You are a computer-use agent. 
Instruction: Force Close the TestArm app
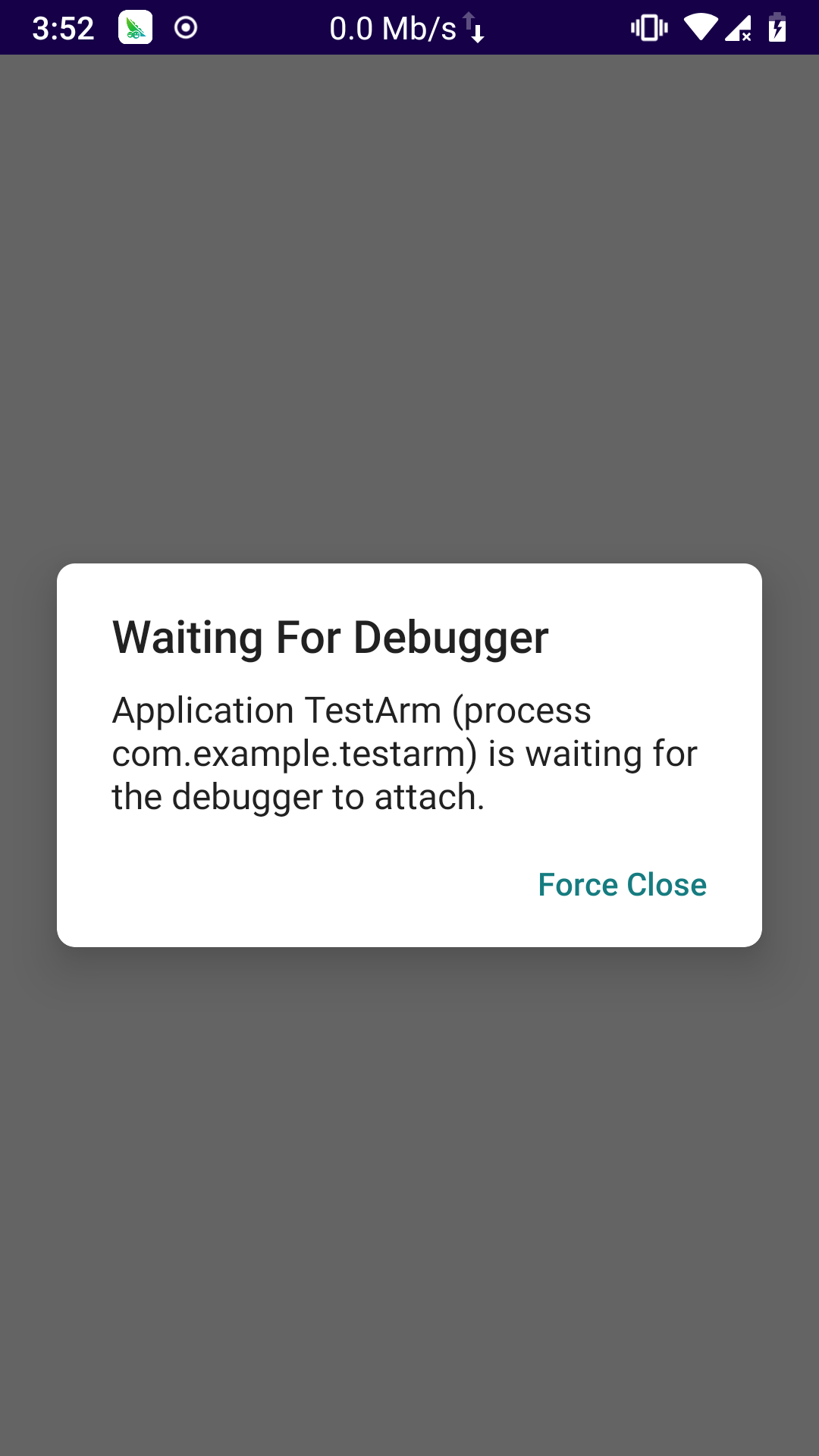[622, 885]
